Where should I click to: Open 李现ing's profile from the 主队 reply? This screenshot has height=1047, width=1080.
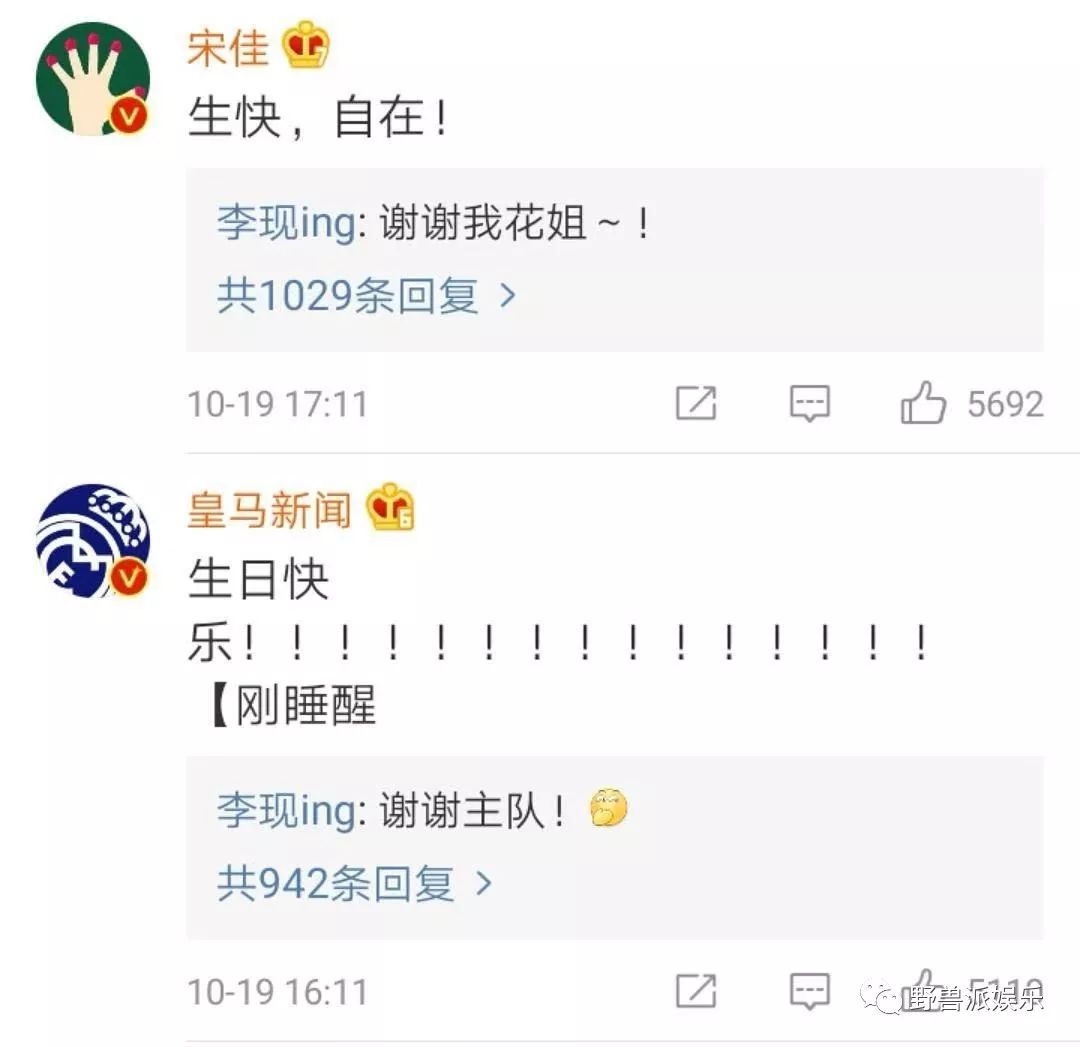(x=287, y=811)
